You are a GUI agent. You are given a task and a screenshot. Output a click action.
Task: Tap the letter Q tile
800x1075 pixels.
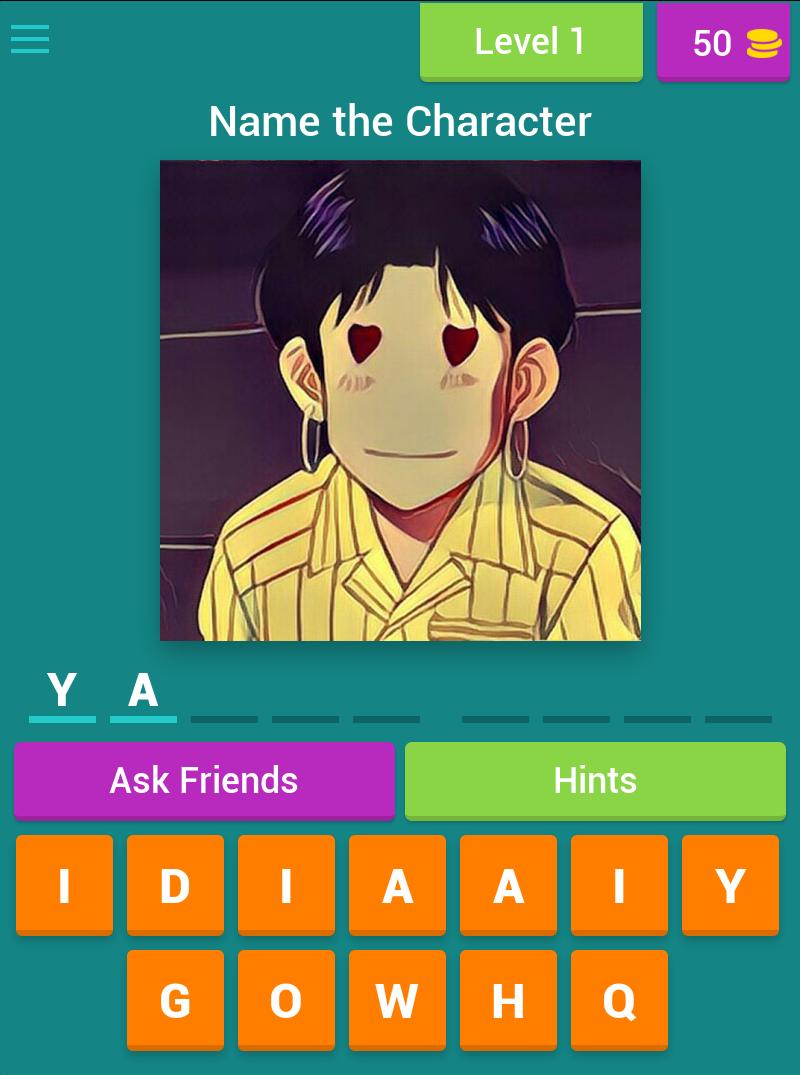[x=619, y=999]
